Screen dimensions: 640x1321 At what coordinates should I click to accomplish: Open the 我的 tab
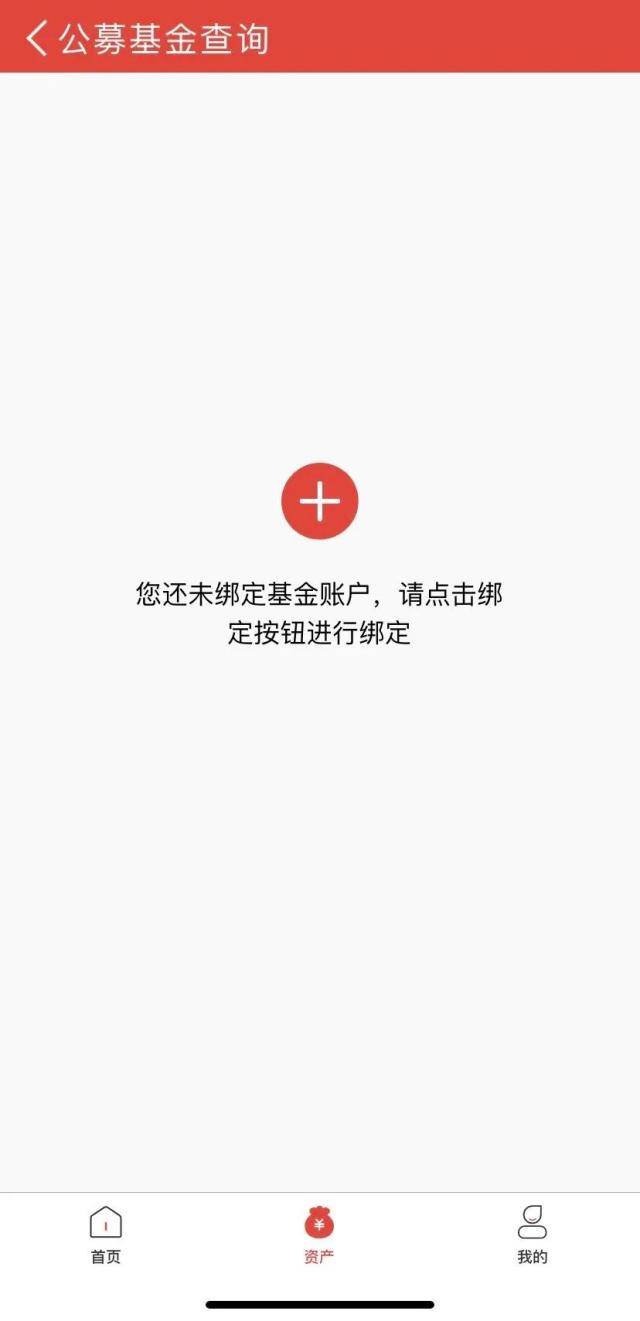[532, 1235]
